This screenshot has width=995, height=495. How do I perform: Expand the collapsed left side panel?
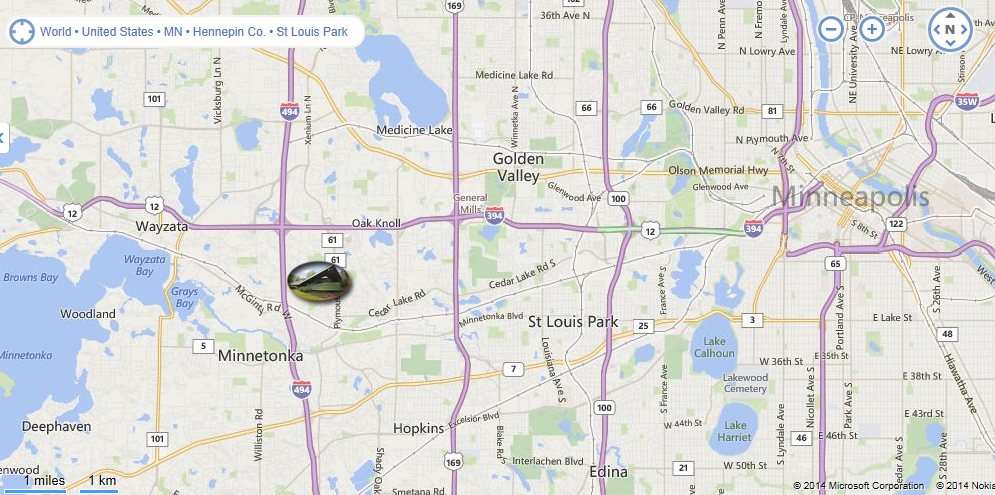pyautogui.click(x=3, y=138)
